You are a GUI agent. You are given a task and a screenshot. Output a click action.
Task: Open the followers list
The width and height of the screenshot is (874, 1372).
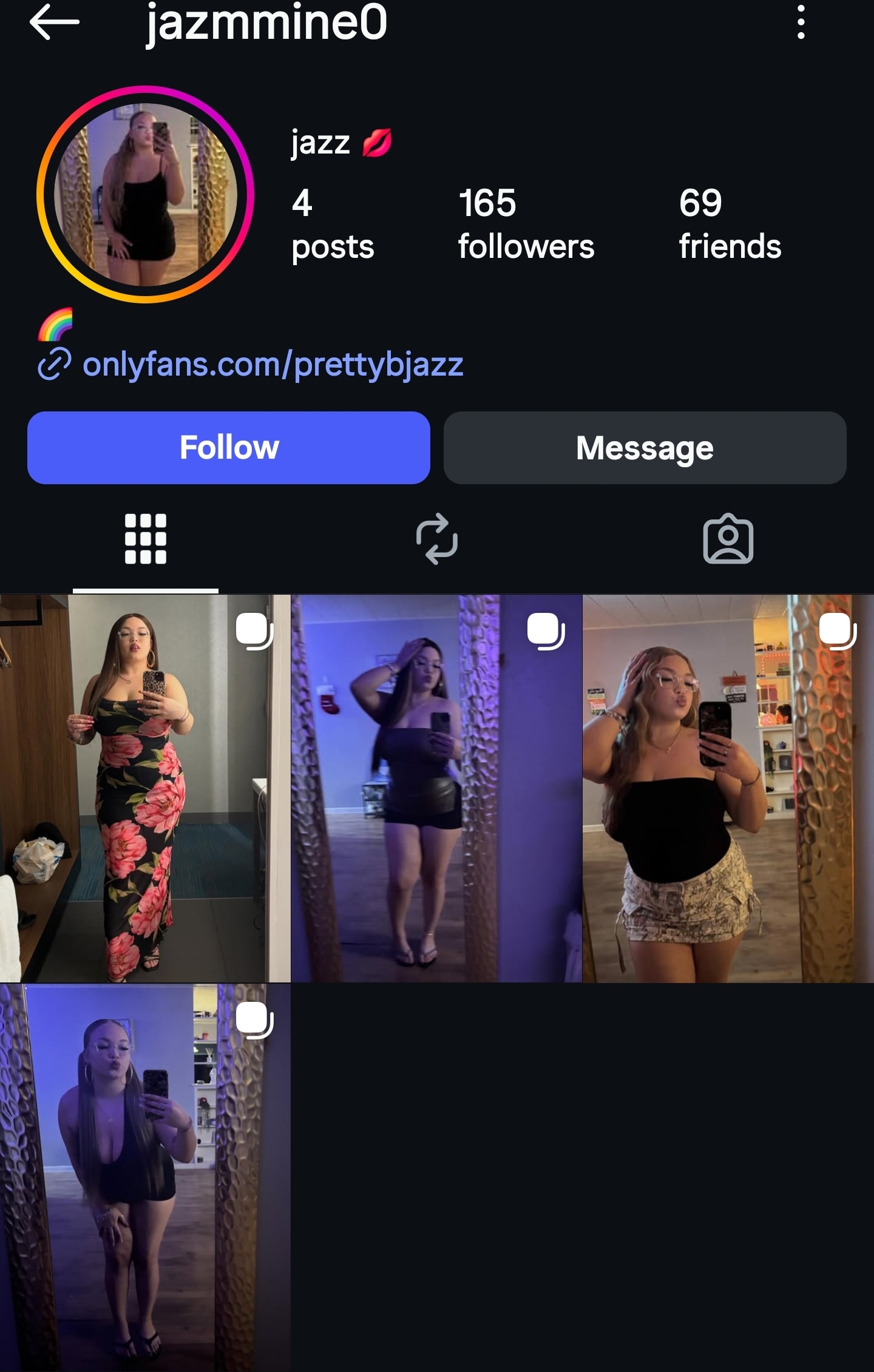526,223
